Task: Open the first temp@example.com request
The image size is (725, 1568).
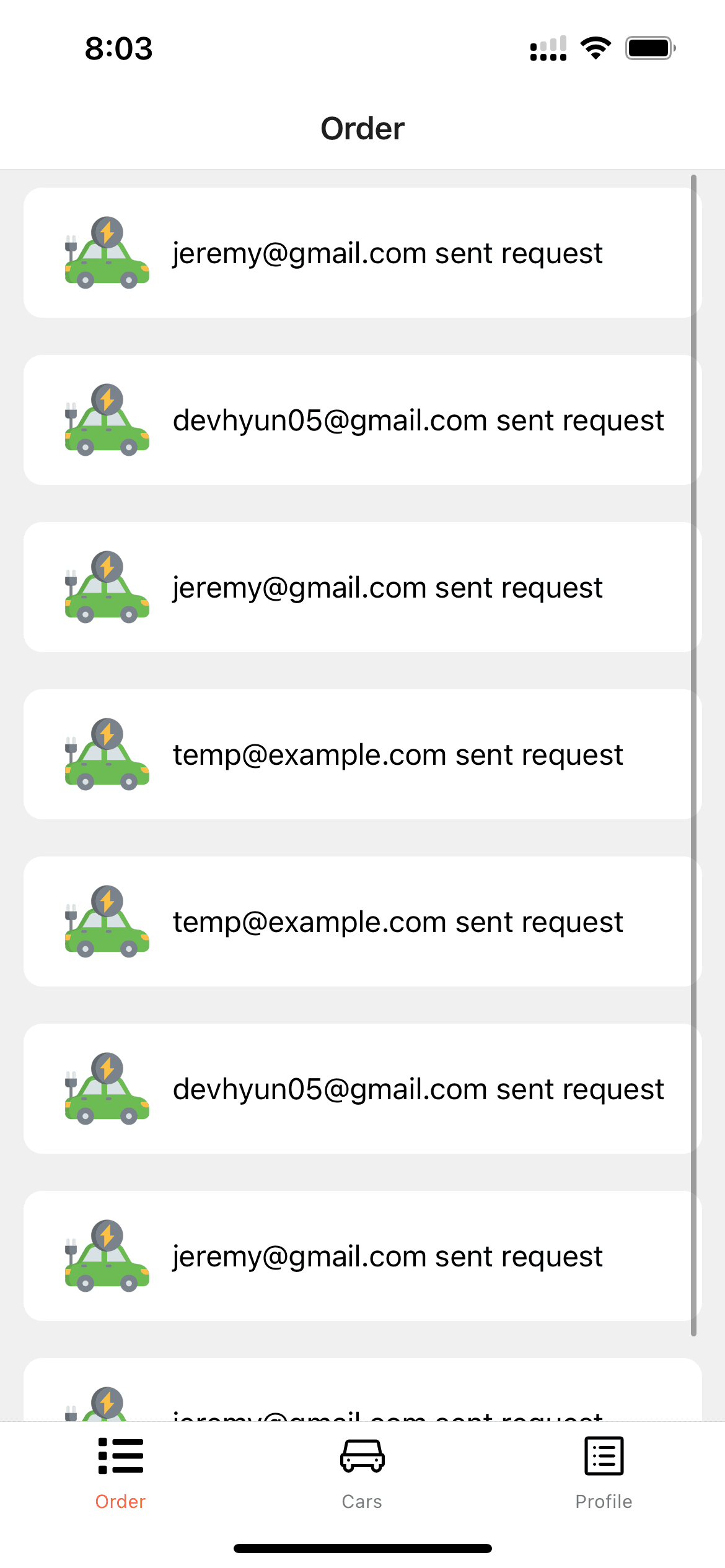Action: tap(362, 754)
